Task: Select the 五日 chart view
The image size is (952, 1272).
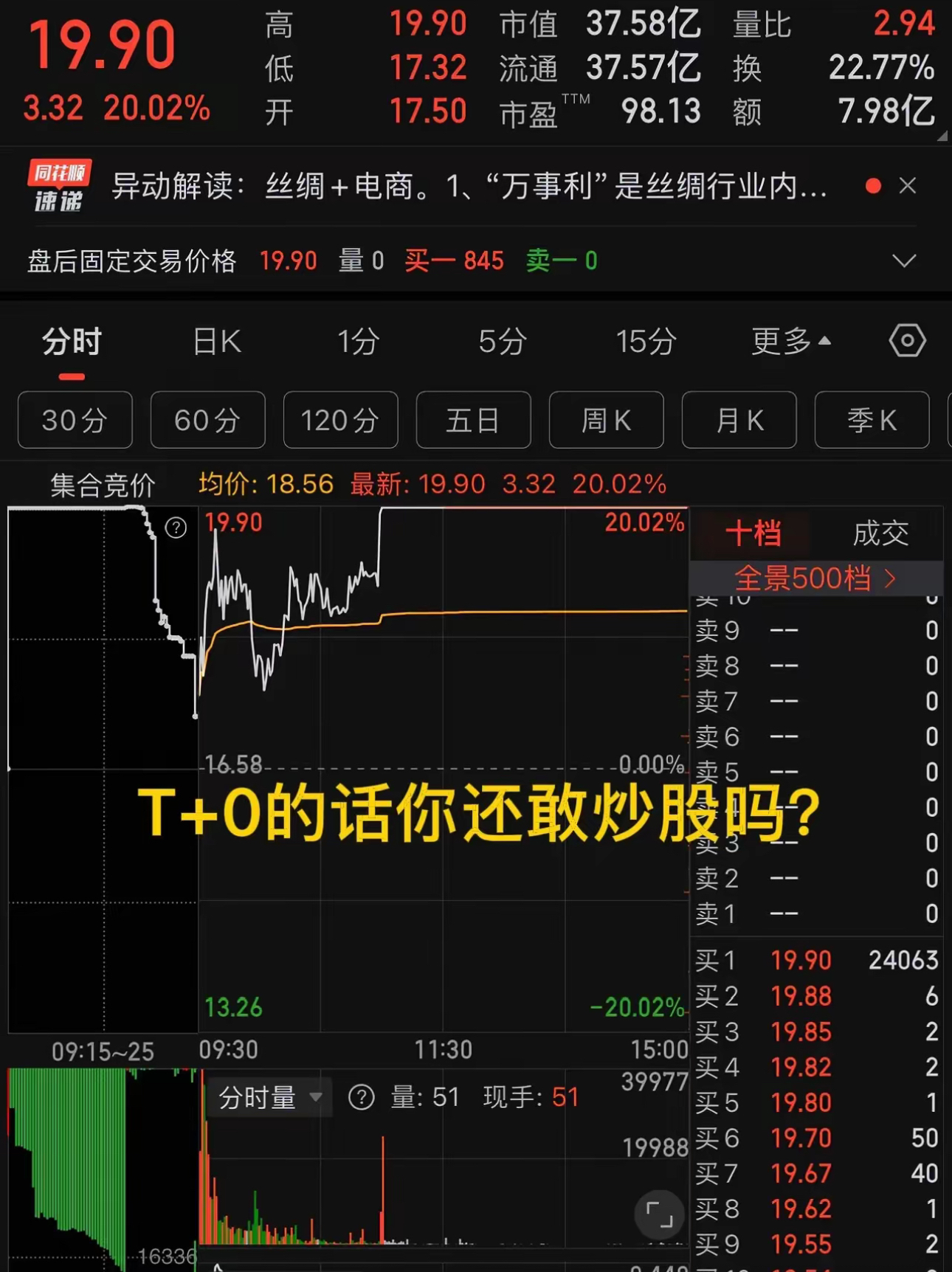Action: 473,420
